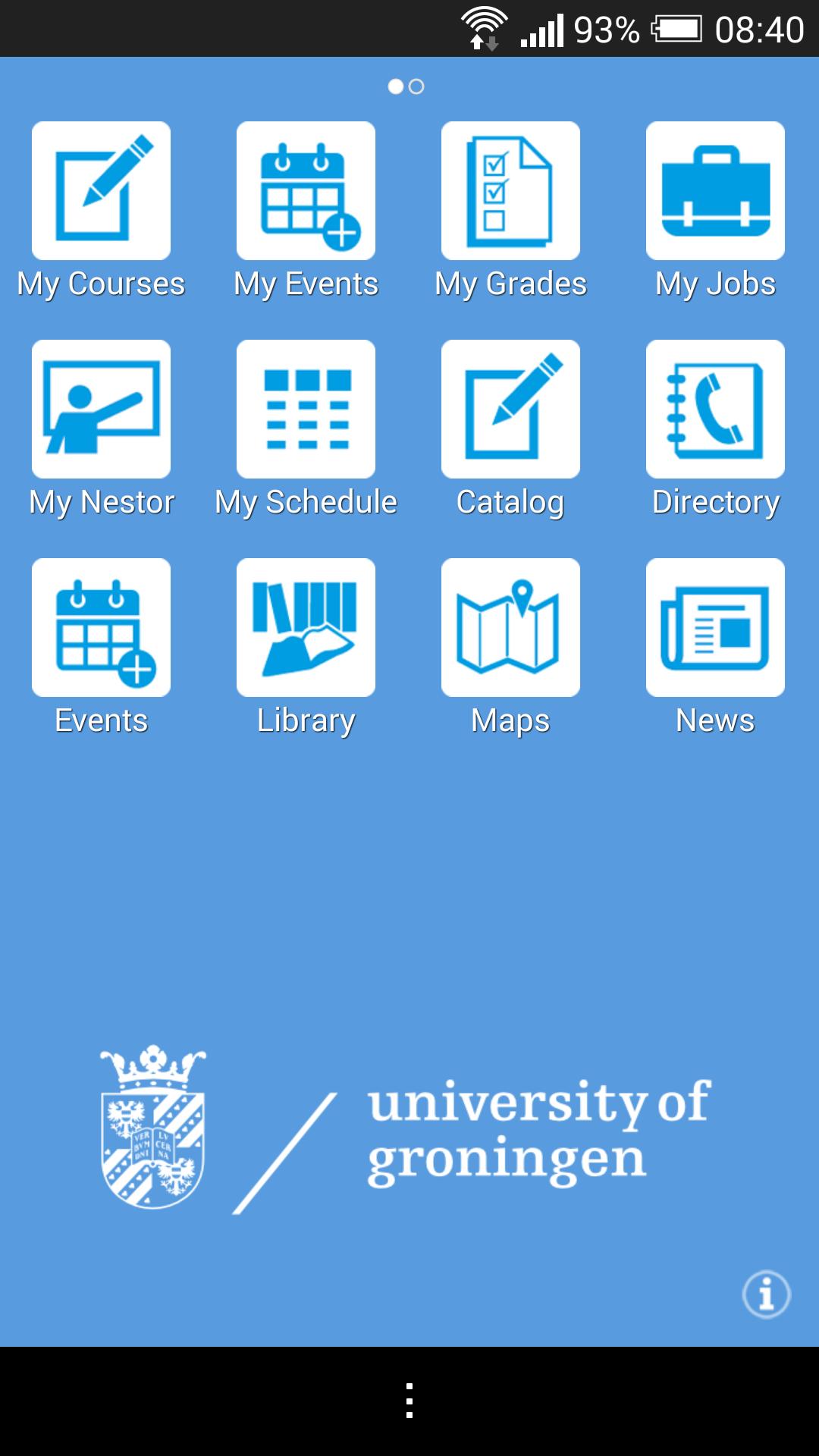
Task: Launch My Nestor from the grid
Action: [x=101, y=409]
